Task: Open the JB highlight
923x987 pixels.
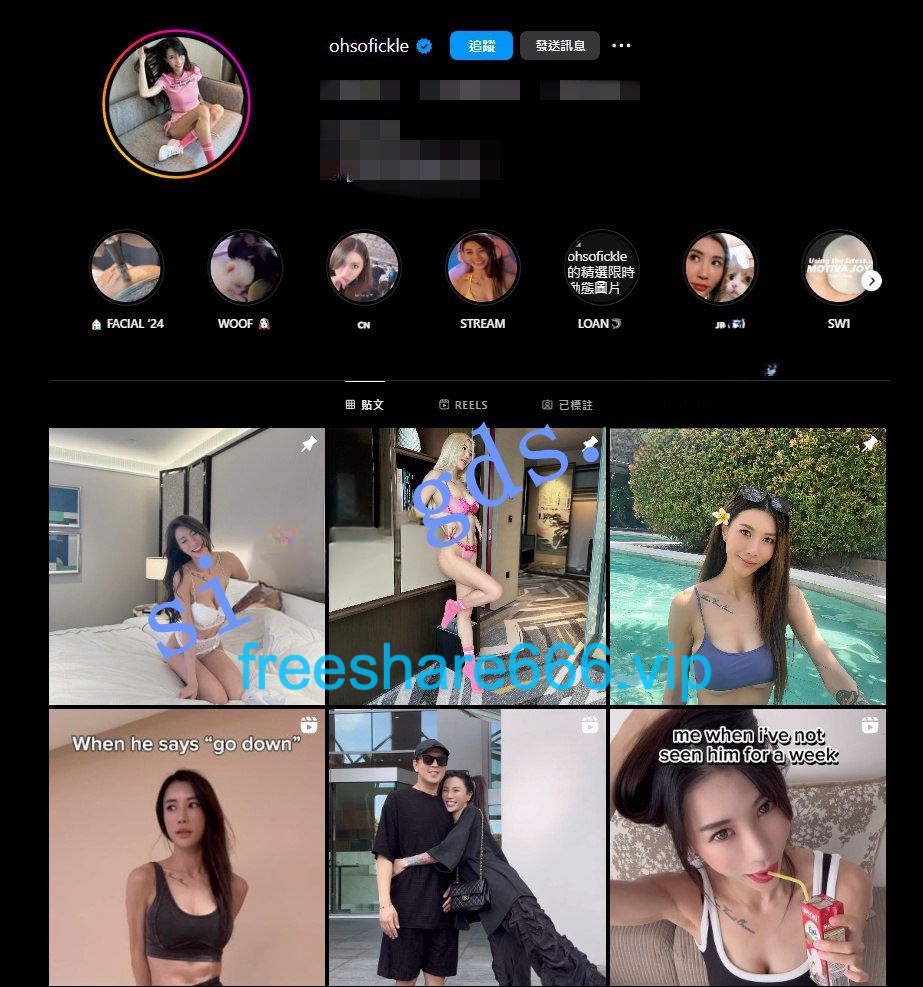Action: [x=720, y=267]
